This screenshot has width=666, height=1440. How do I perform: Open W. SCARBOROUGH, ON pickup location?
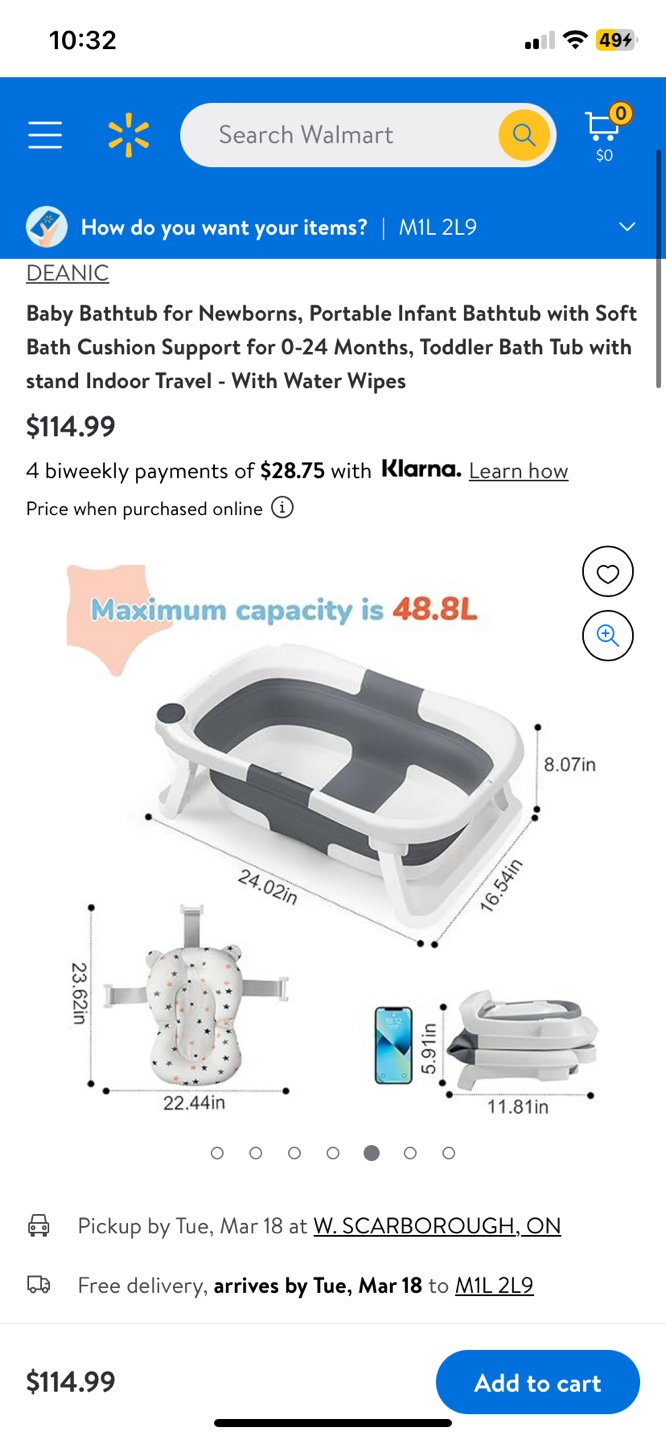(x=437, y=1226)
